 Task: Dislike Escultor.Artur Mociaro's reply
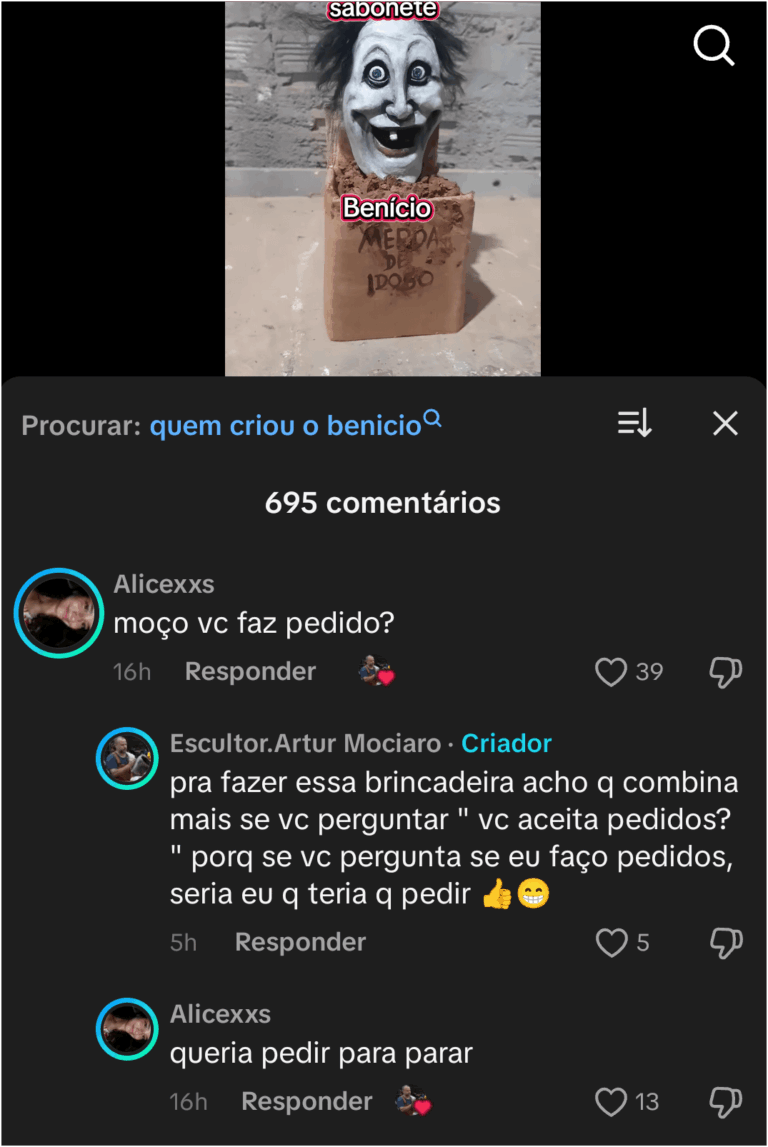tap(725, 942)
